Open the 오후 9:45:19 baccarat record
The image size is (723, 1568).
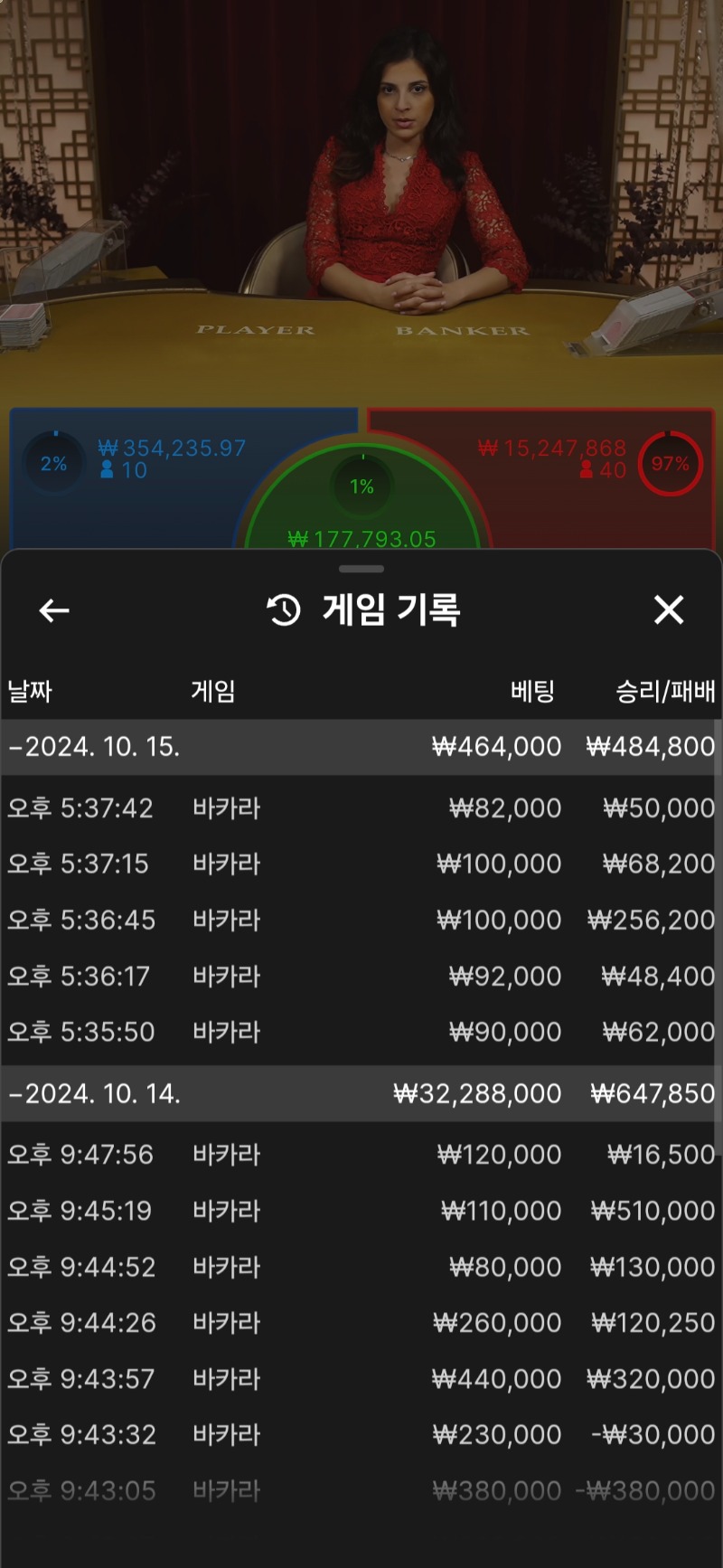tap(360, 1211)
